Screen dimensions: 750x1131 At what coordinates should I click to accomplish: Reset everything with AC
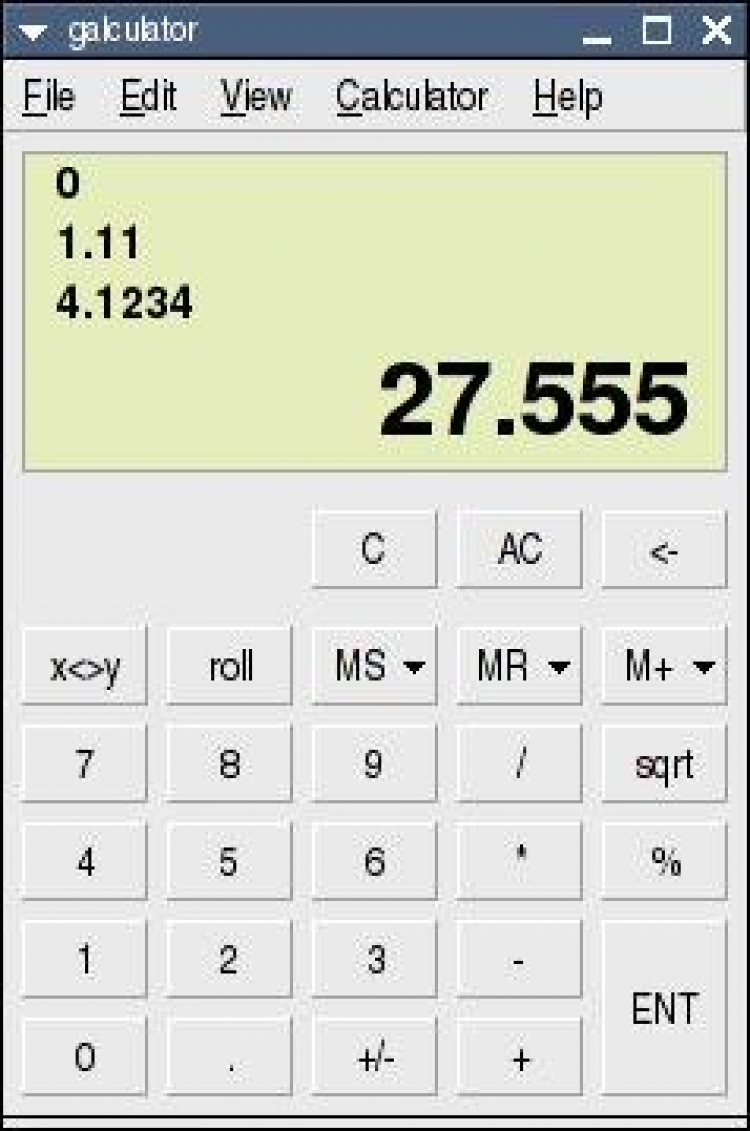(519, 549)
